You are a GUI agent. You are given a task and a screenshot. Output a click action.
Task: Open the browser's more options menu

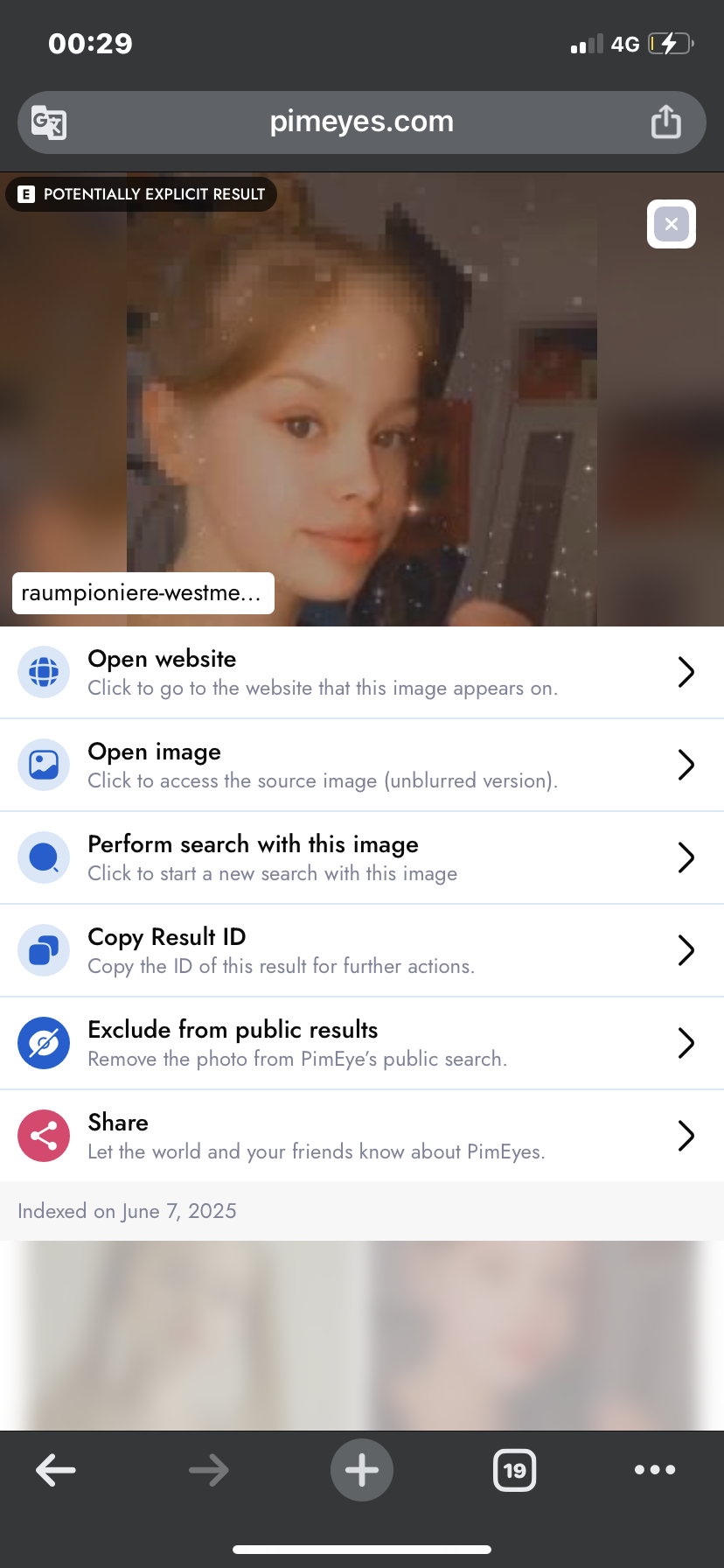point(655,1470)
